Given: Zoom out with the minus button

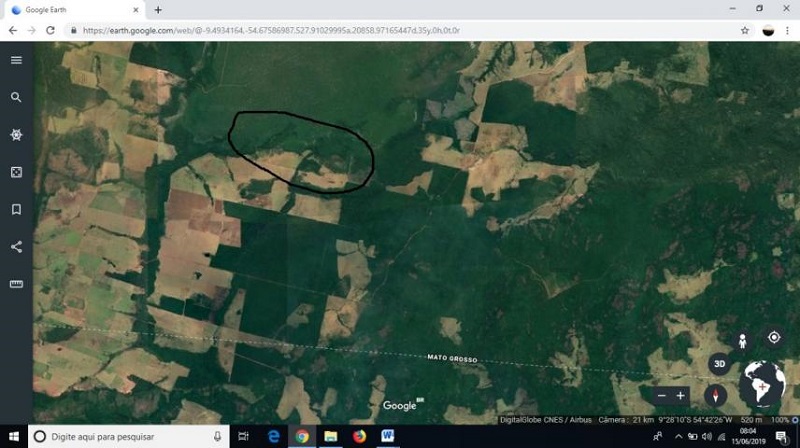Looking at the screenshot, I should coord(661,396).
